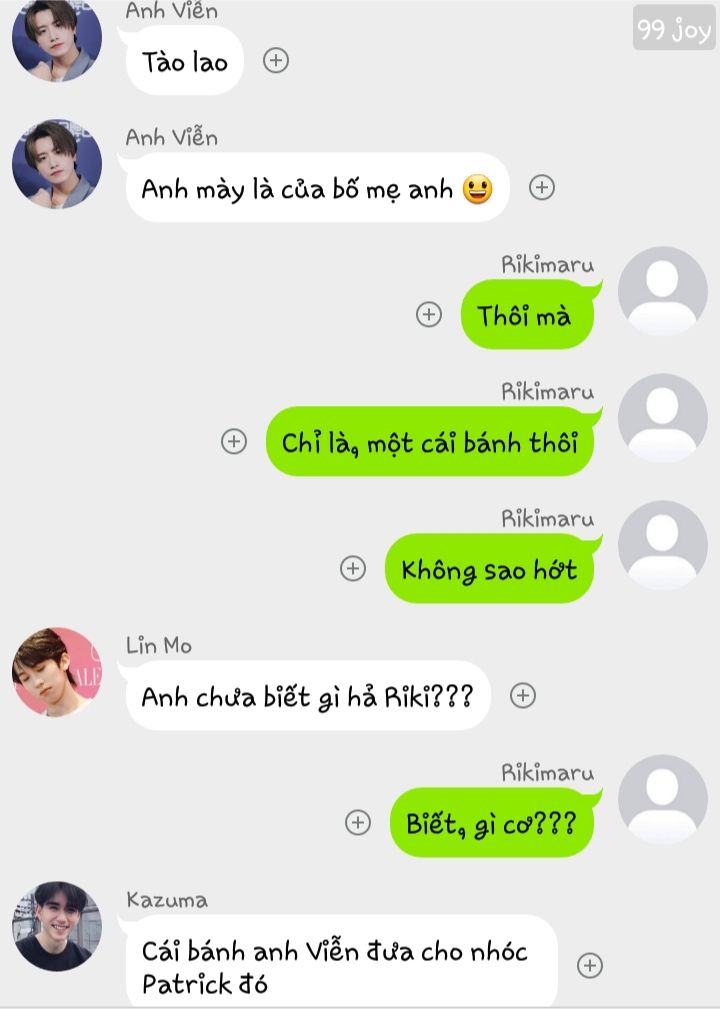Tap the plus icon beside "Biết, gì cơ???"
This screenshot has width=720, height=1011.
click(x=357, y=822)
